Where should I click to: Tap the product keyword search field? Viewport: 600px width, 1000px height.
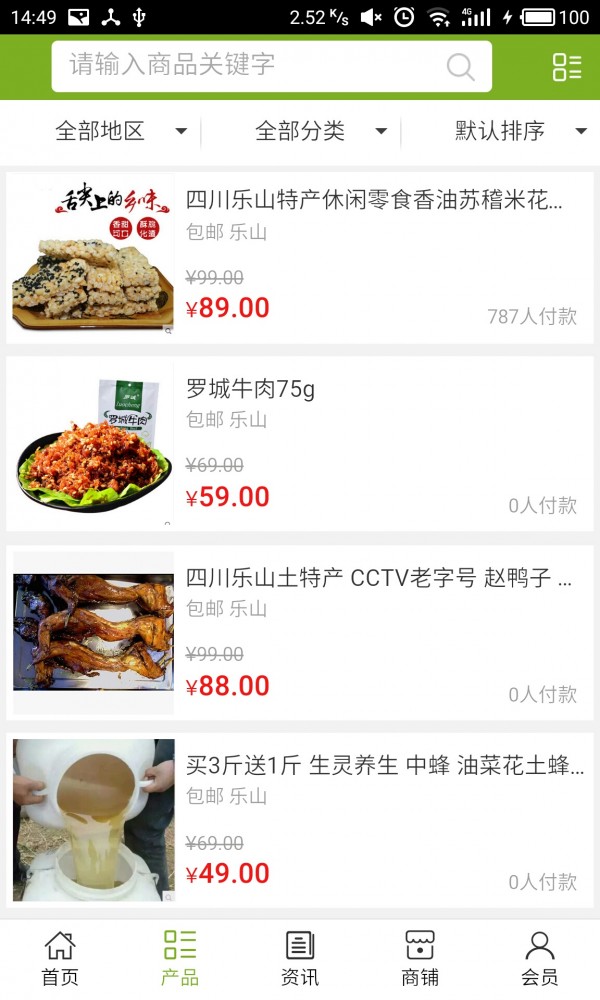[250, 66]
